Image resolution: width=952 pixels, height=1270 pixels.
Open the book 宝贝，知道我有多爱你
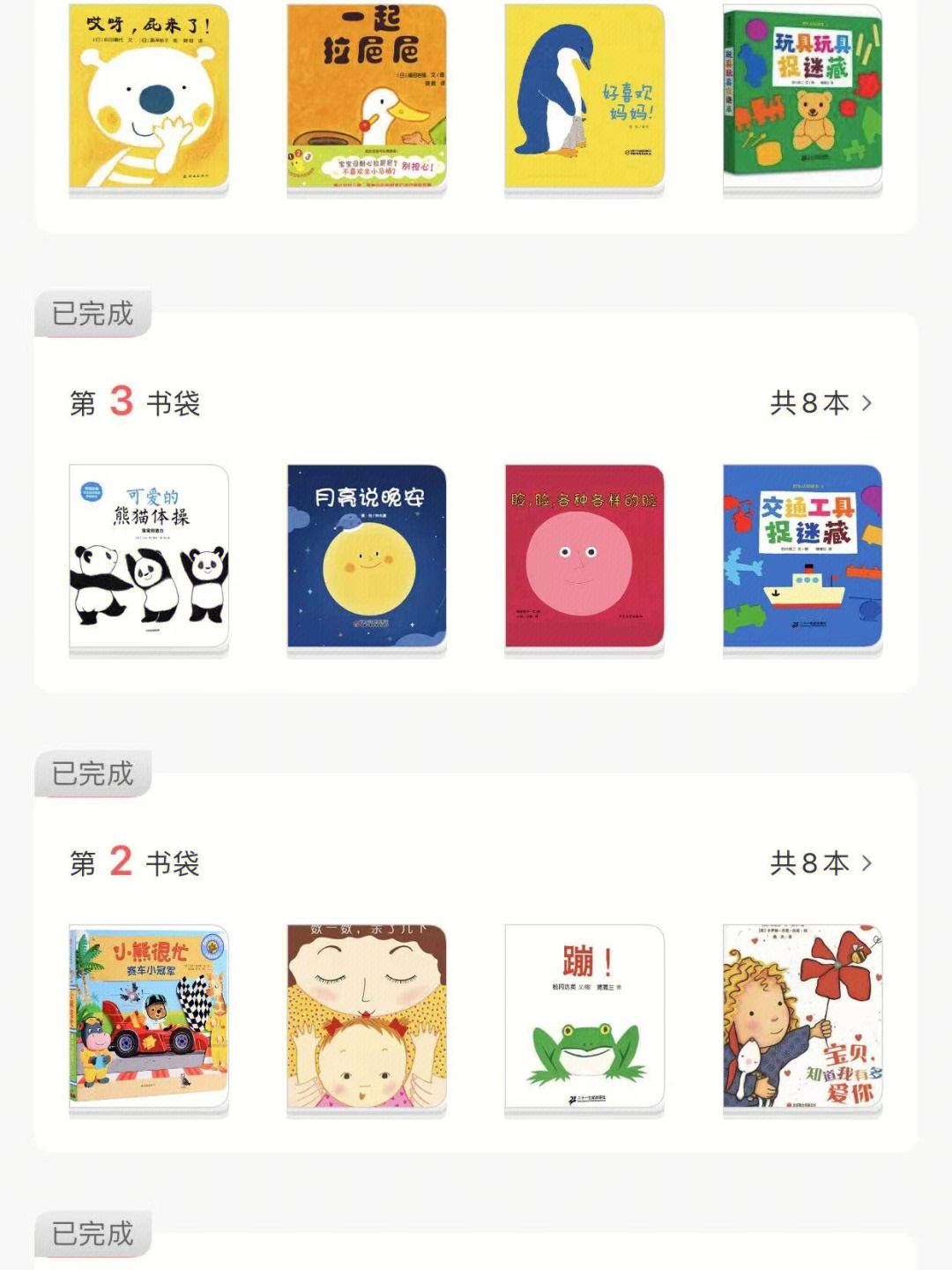pyautogui.click(x=802, y=1016)
